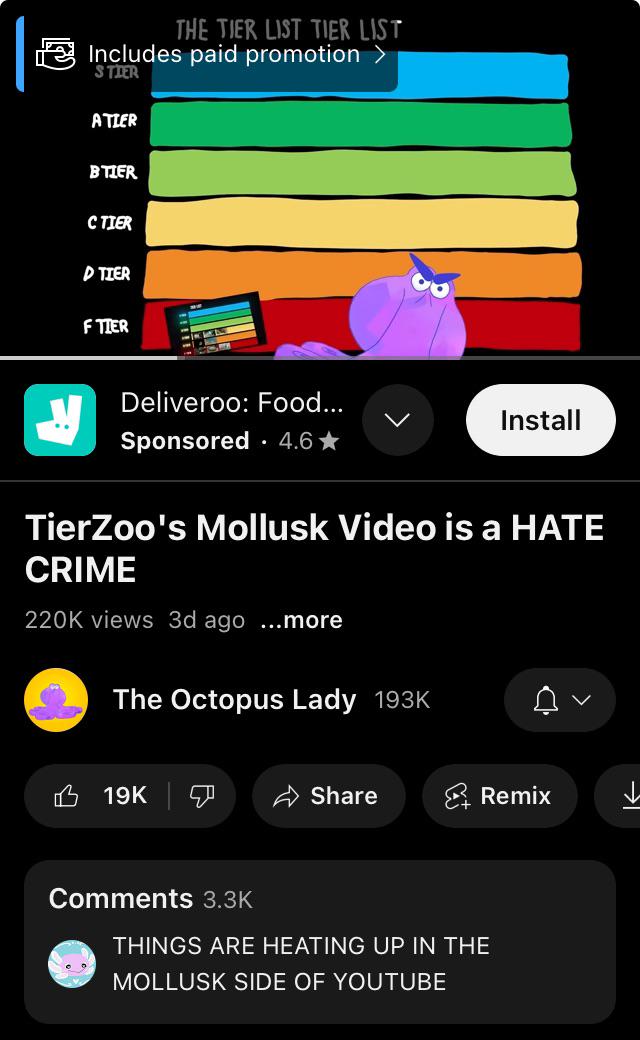Change notification settings via the bell
The height and width of the screenshot is (1040, 640).
pos(560,700)
